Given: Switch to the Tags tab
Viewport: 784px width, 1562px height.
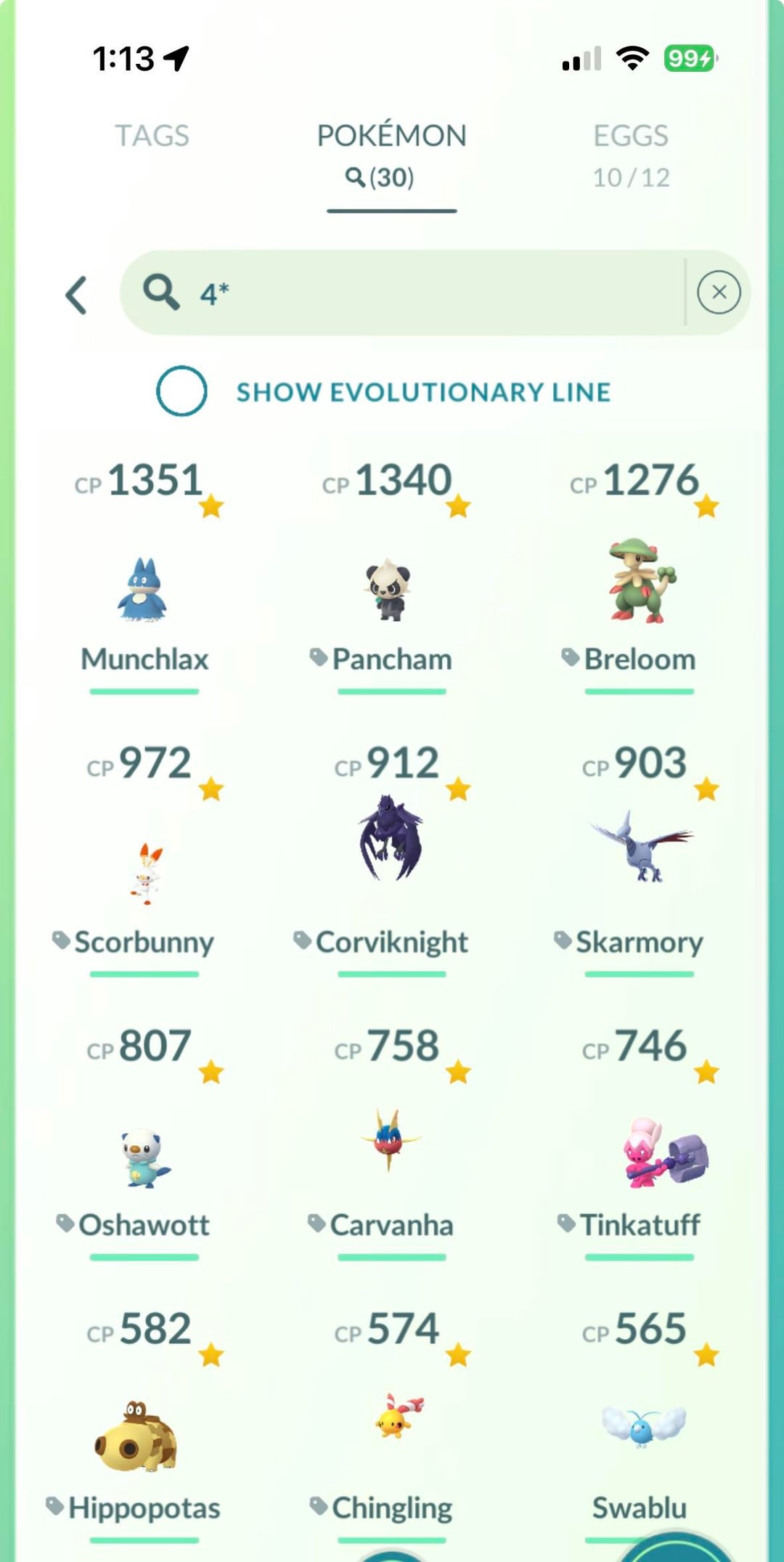Looking at the screenshot, I should (x=152, y=136).
